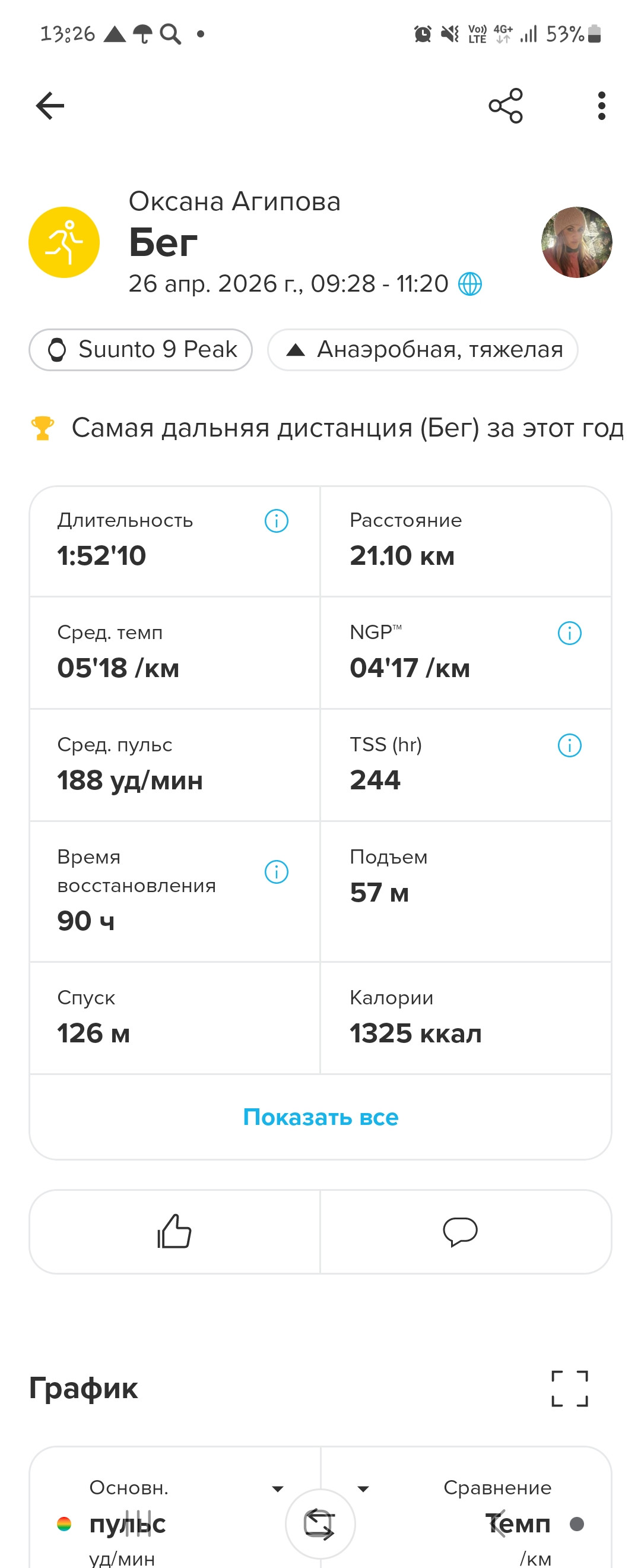Open Оксана Агипова's profile photo
This screenshot has width=641, height=1568.
576,242
